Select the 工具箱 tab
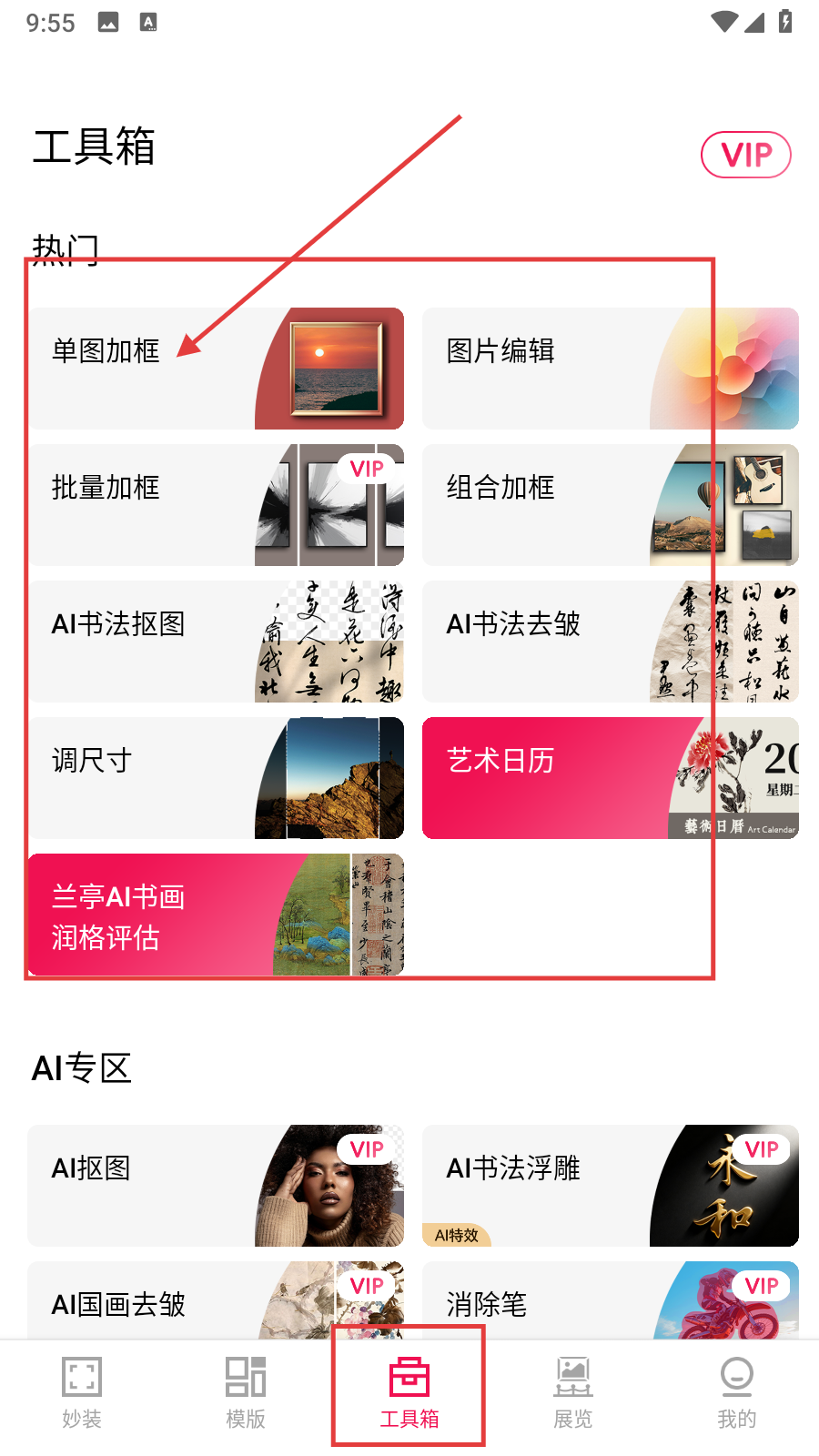The height and width of the screenshot is (1456, 819). pyautogui.click(x=409, y=1392)
